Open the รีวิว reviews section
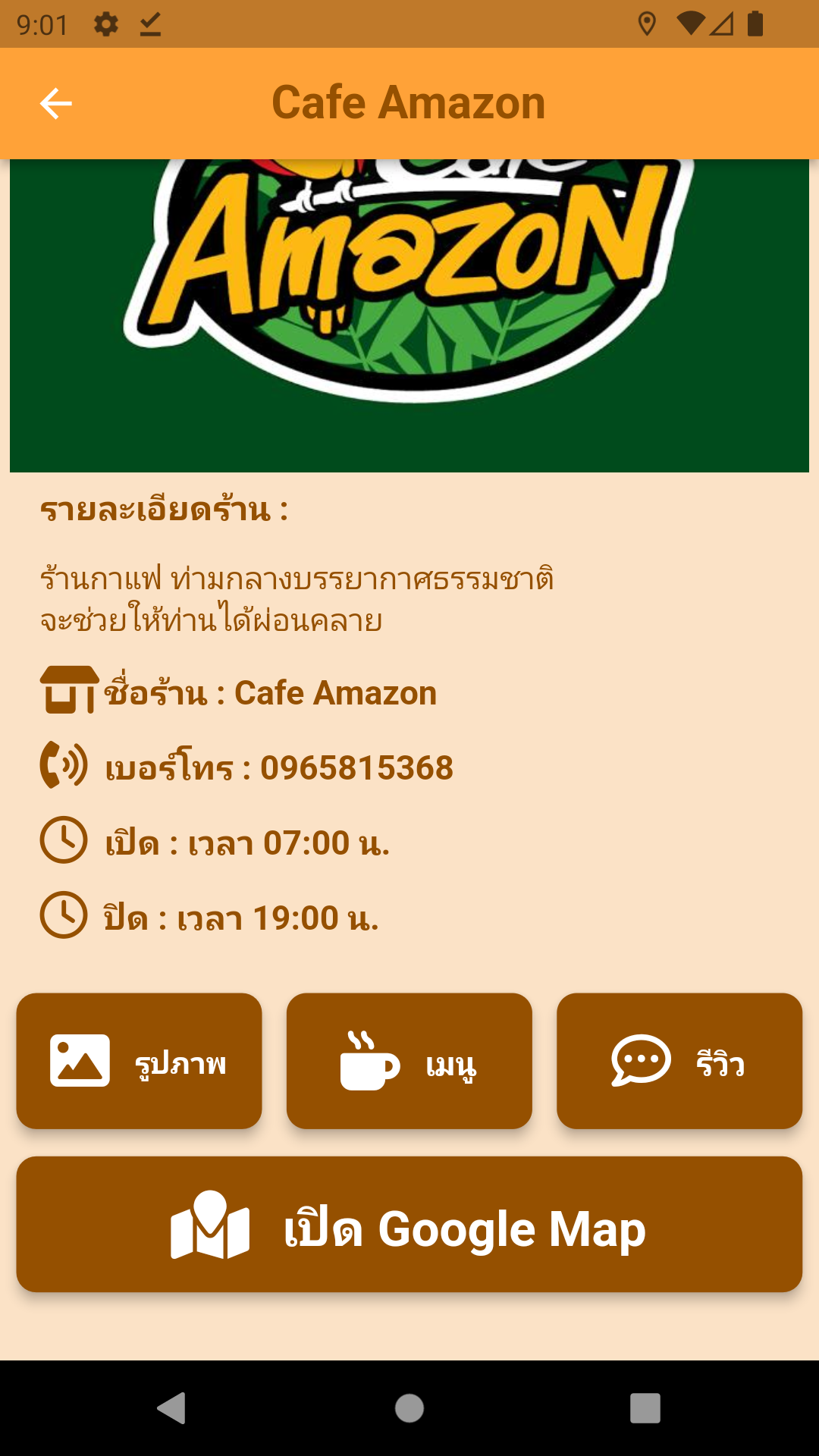The width and height of the screenshot is (819, 1456). pyautogui.click(x=679, y=1061)
